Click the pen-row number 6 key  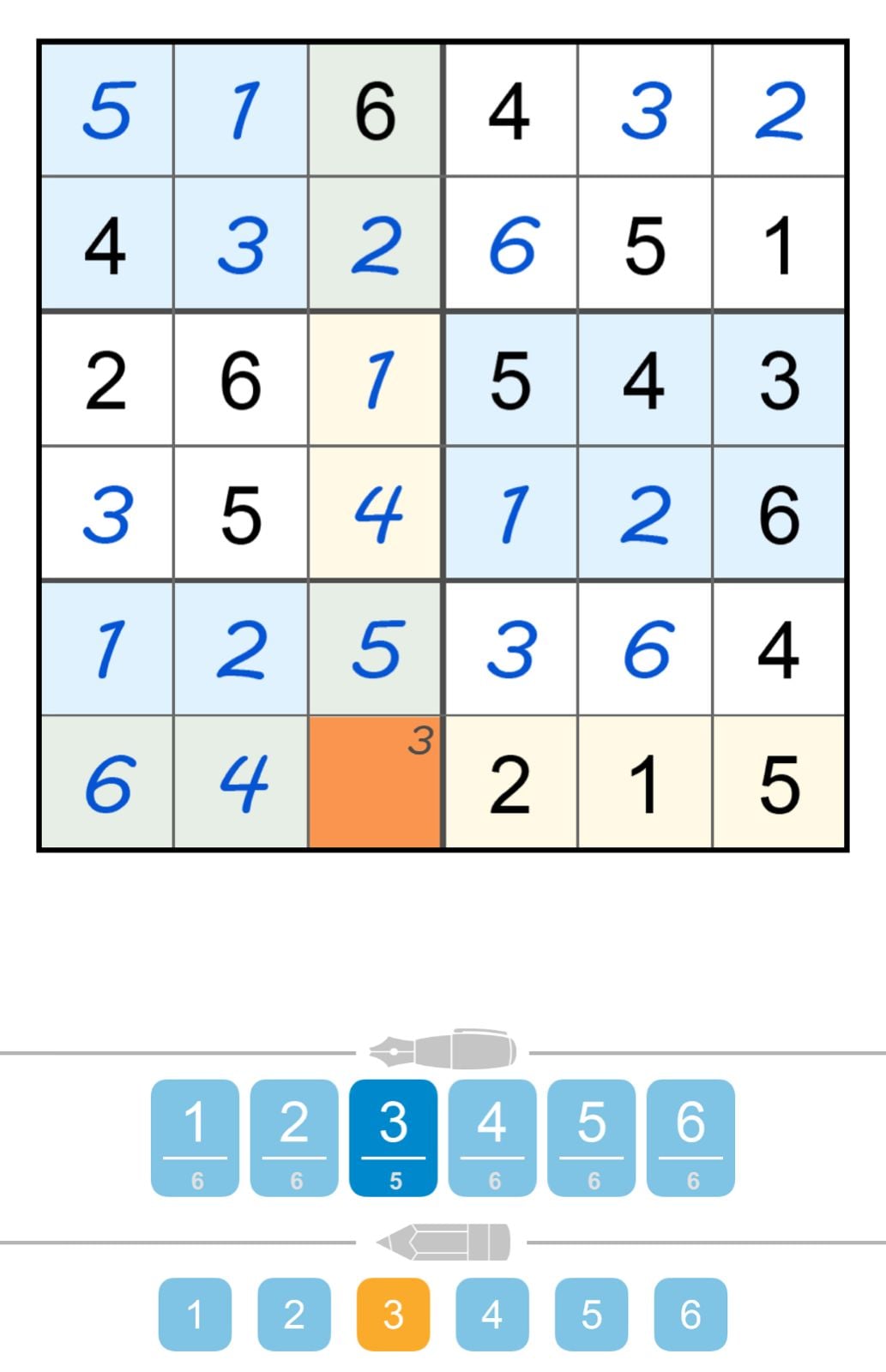(x=690, y=1137)
